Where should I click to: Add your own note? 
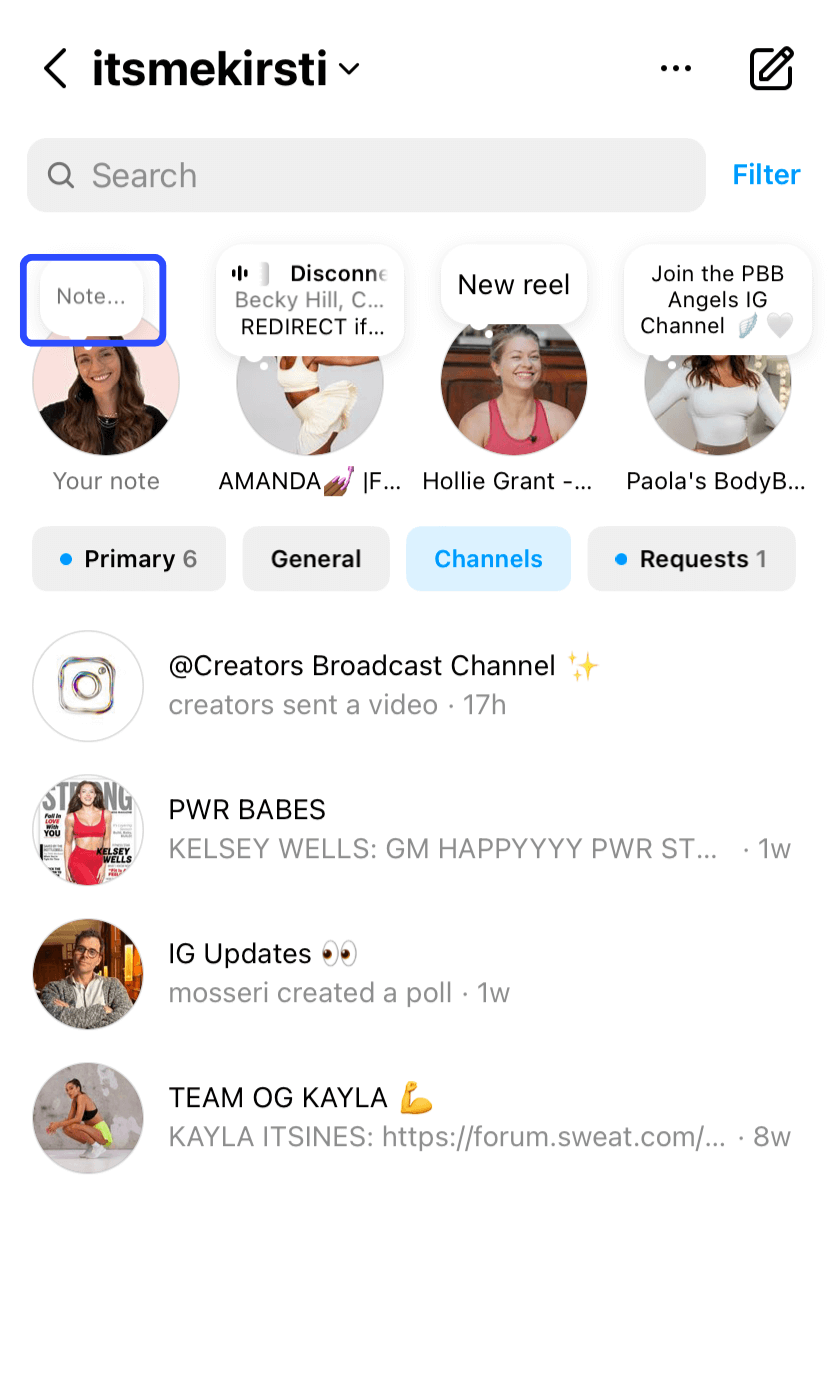(x=93, y=299)
